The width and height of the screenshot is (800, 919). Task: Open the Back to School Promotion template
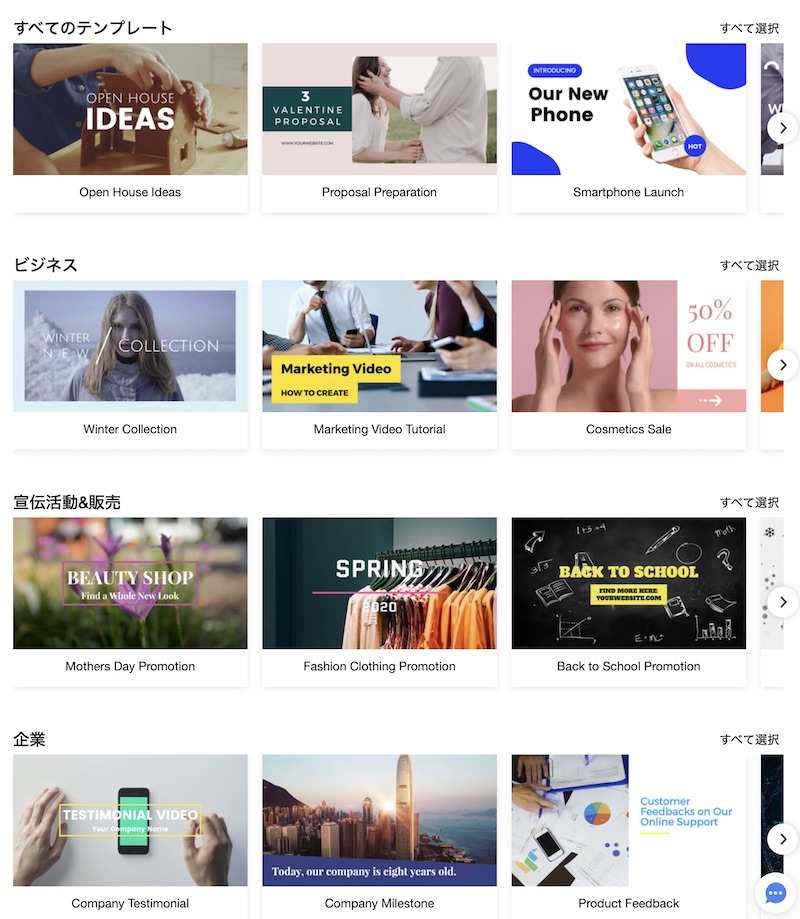(x=628, y=584)
